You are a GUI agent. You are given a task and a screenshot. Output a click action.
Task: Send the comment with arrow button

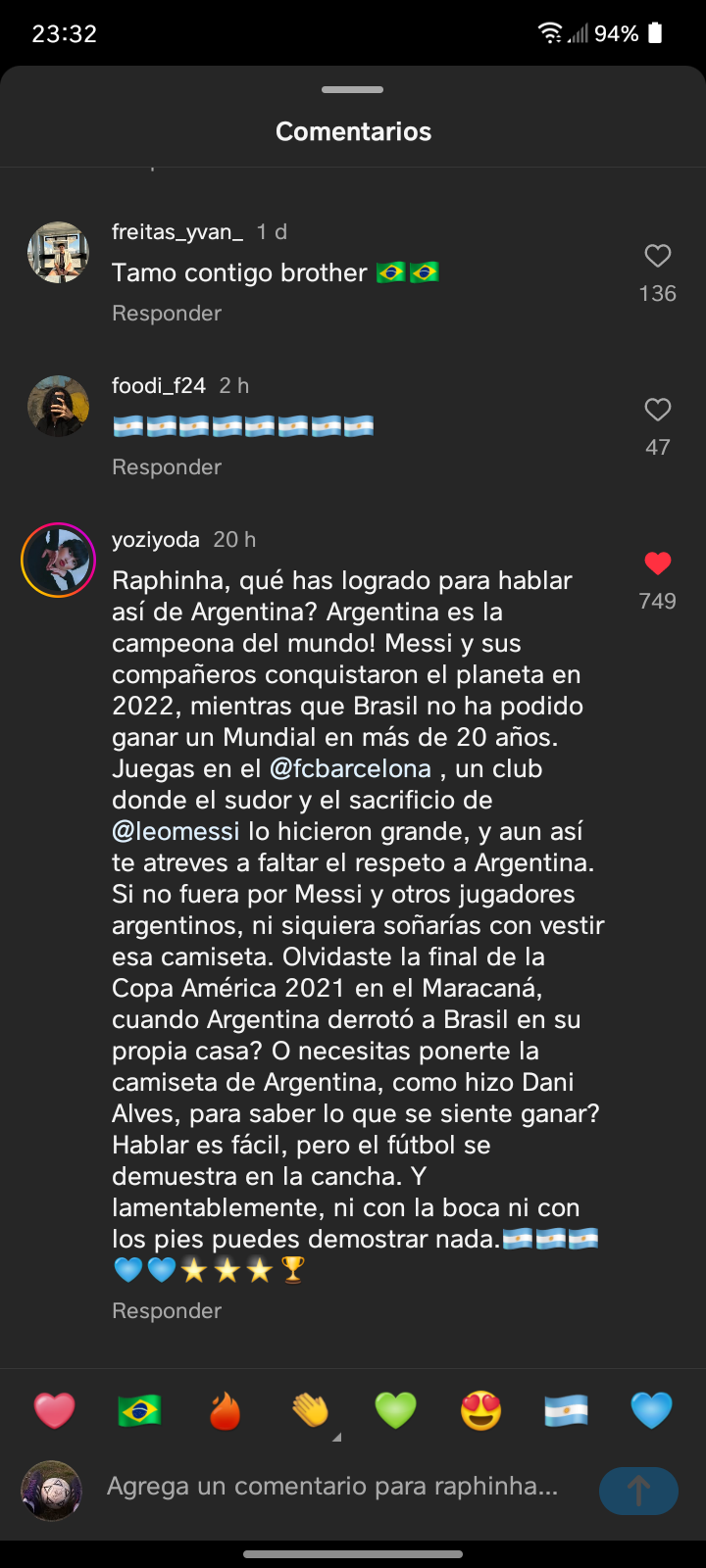638,1492
